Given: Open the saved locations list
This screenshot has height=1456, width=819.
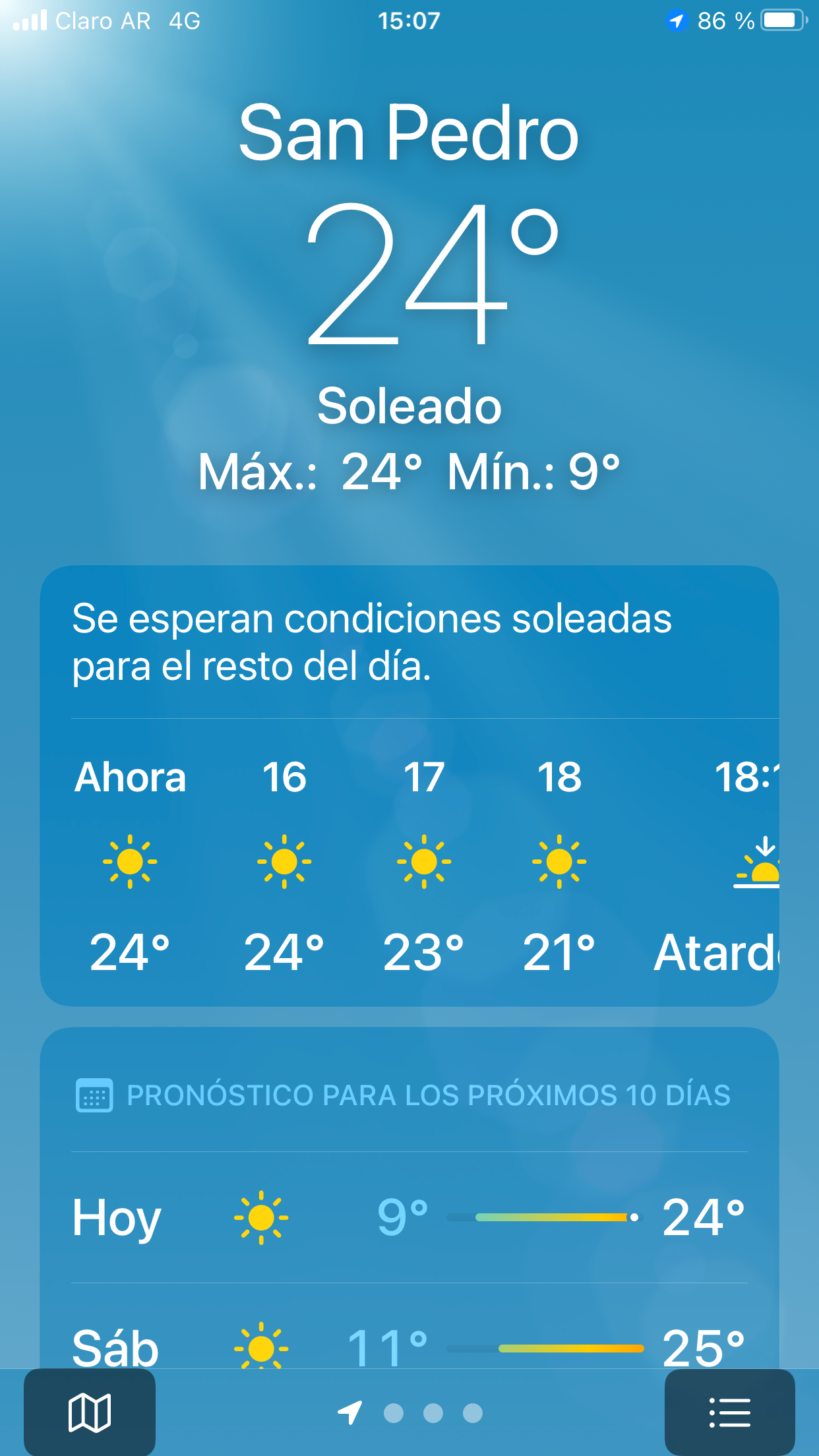Looking at the screenshot, I should click(729, 1412).
